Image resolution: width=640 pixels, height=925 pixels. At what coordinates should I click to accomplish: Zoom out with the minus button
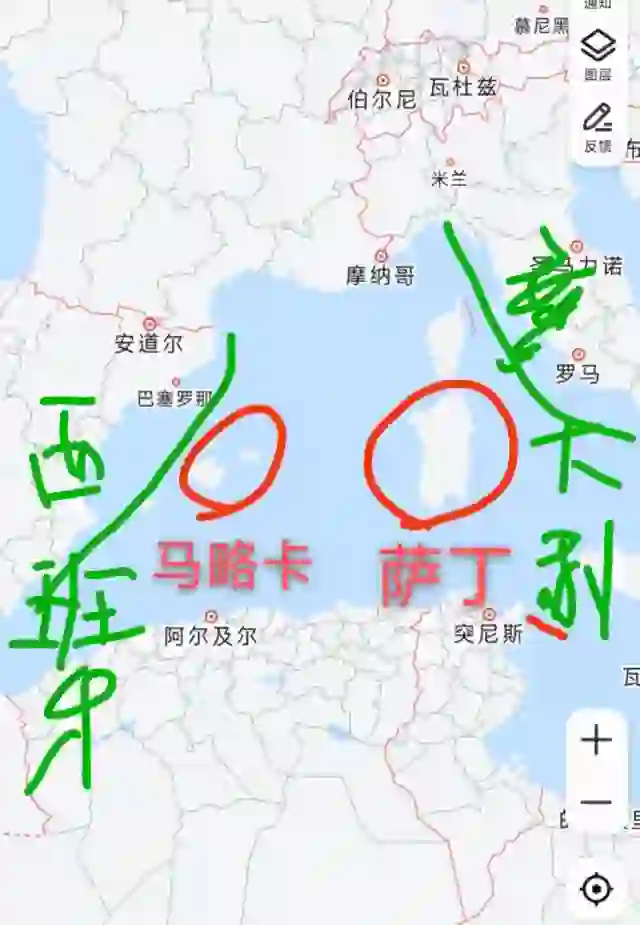(597, 802)
